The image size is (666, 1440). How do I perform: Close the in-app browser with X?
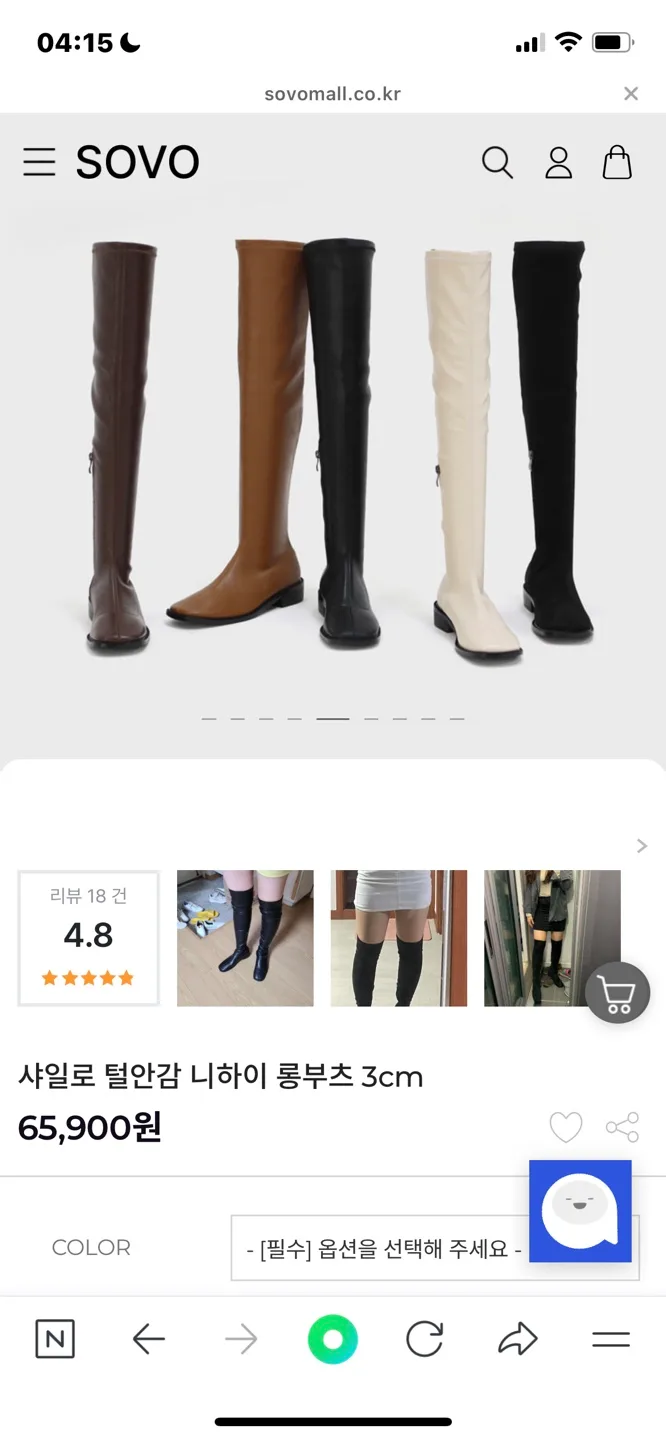click(631, 94)
